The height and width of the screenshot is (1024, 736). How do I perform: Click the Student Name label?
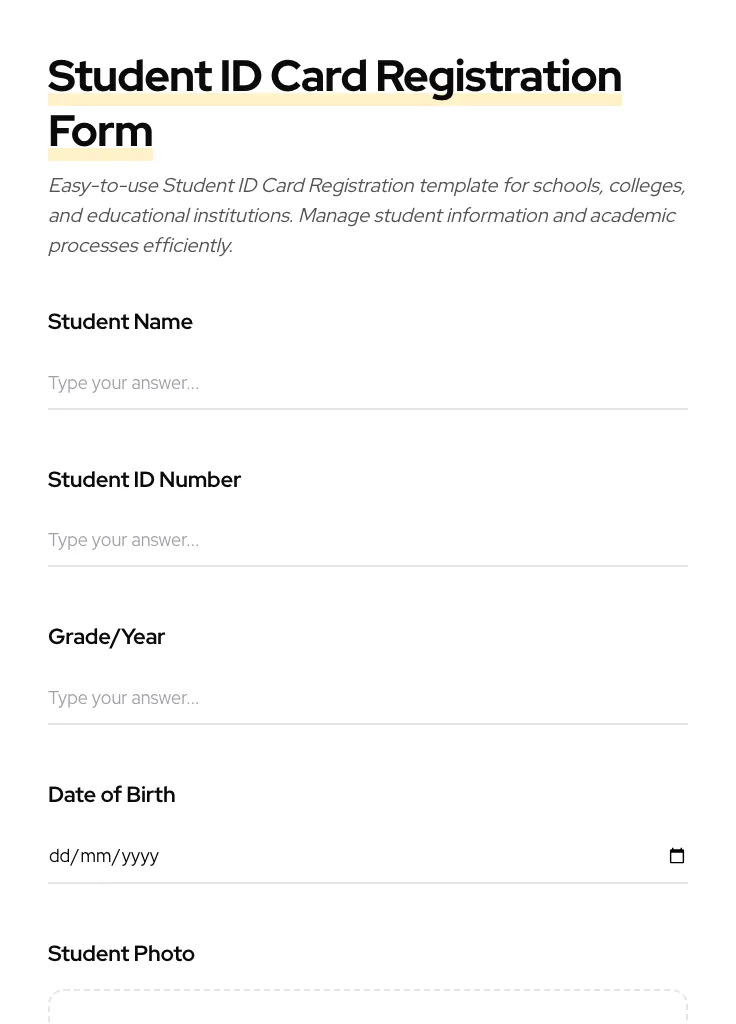120,321
